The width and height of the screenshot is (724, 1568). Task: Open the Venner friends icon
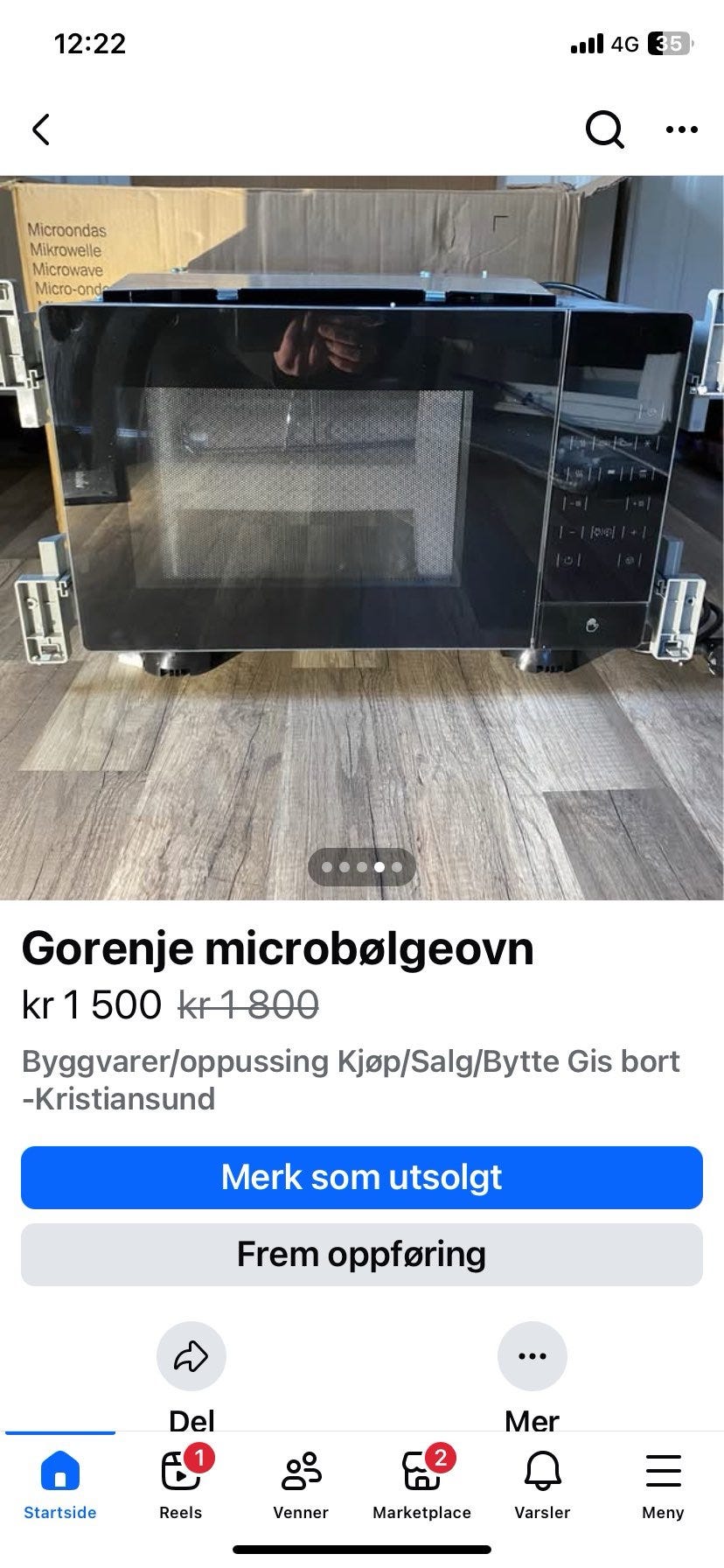tap(301, 1479)
